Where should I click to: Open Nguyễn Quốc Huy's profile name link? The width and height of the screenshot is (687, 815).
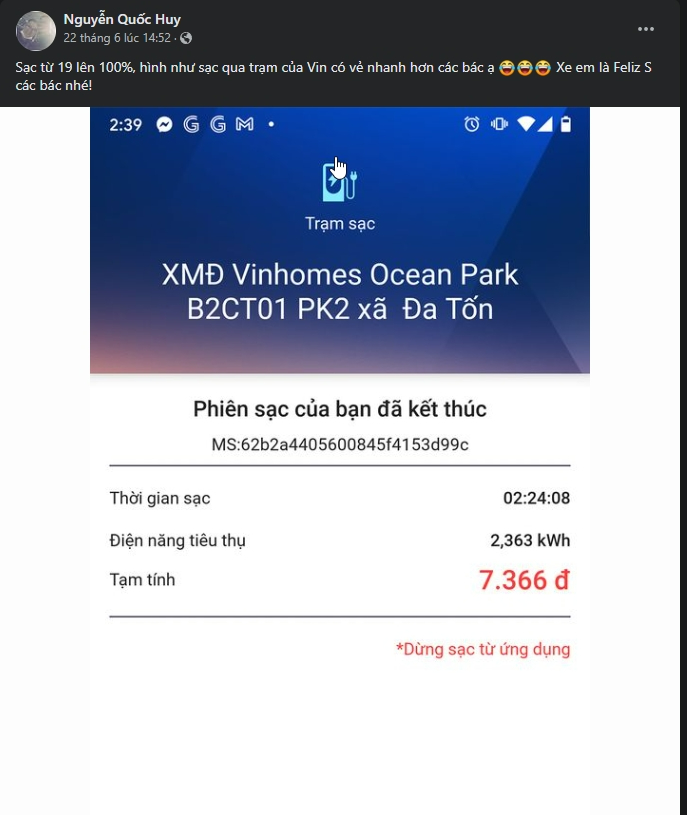tap(122, 20)
